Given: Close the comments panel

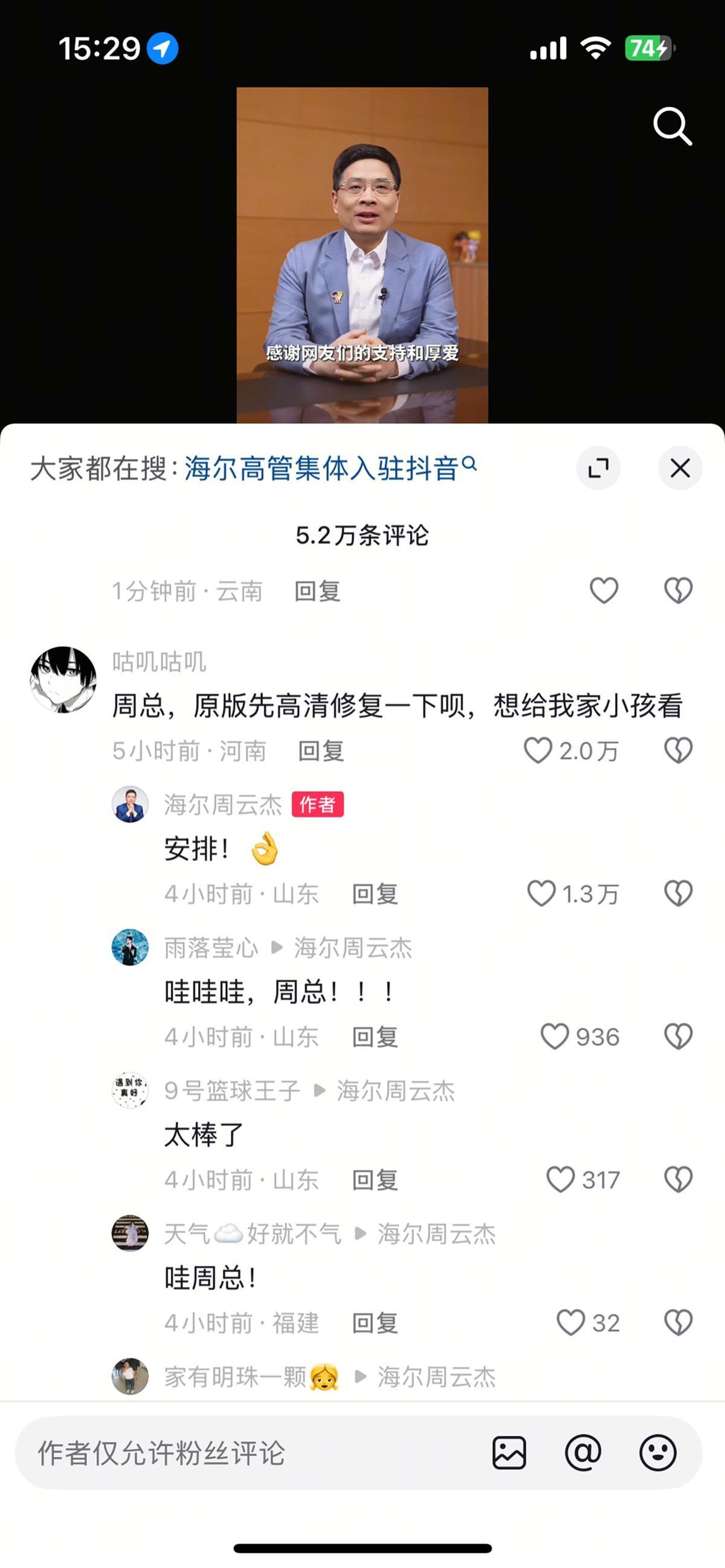Looking at the screenshot, I should click(680, 468).
